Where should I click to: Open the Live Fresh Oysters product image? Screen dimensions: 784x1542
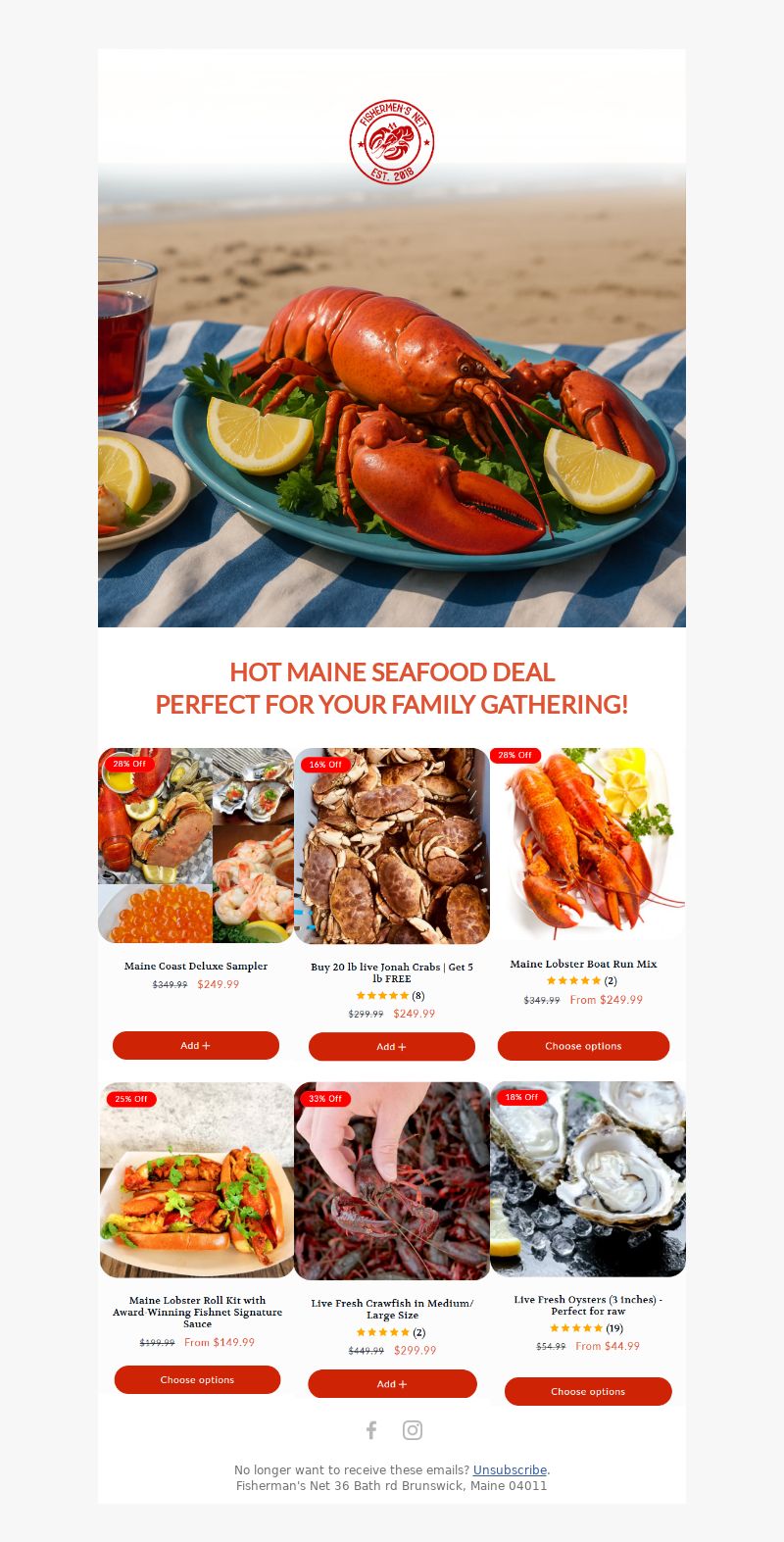tap(588, 1178)
